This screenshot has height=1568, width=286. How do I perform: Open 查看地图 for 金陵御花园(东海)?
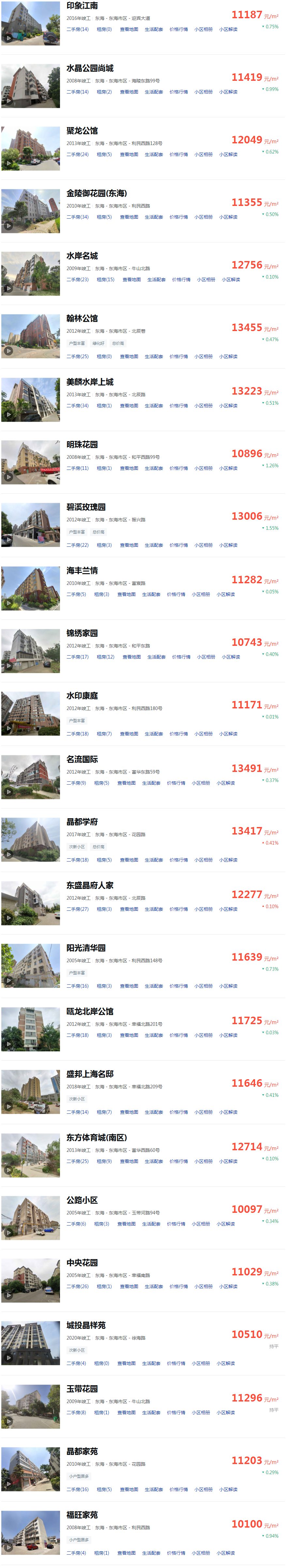(129, 217)
